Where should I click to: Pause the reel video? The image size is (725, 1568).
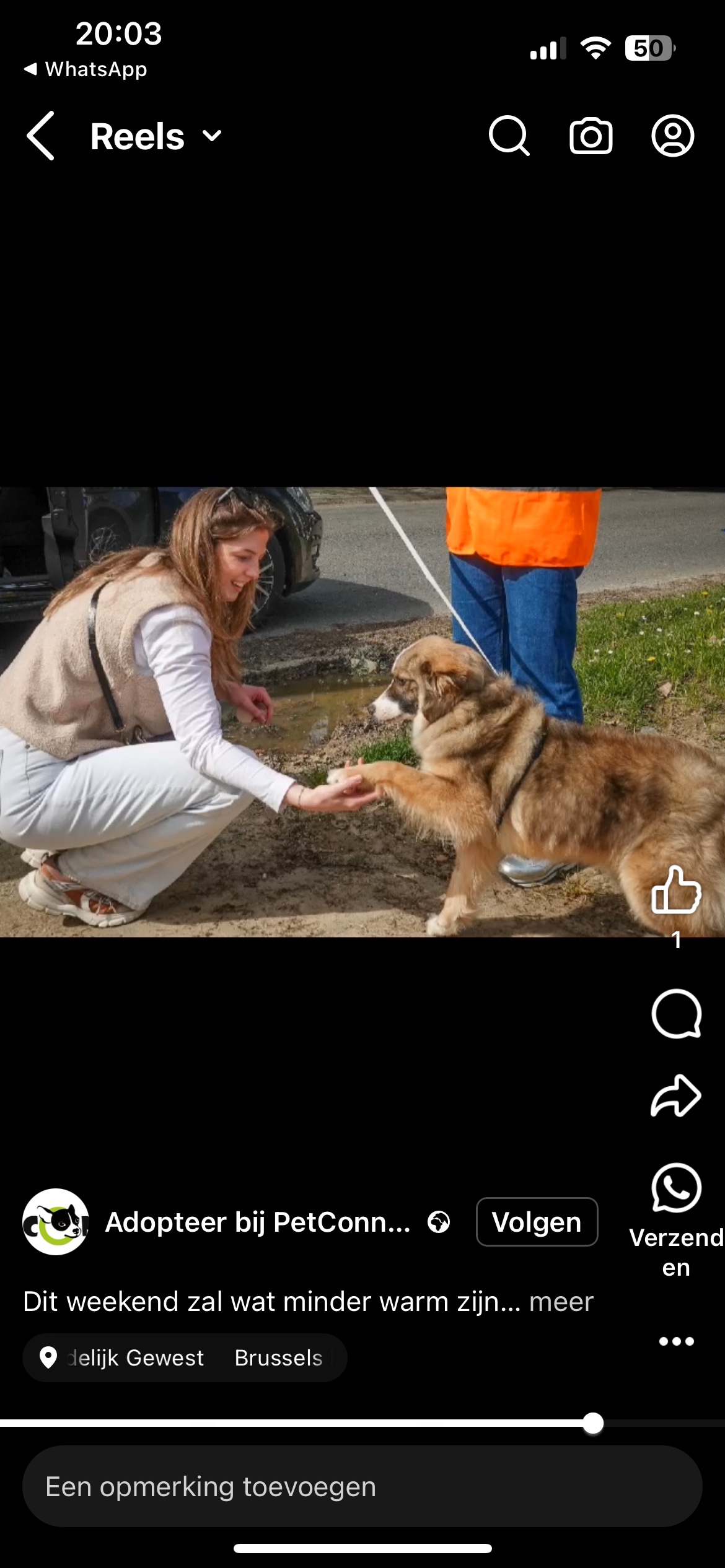point(362,712)
